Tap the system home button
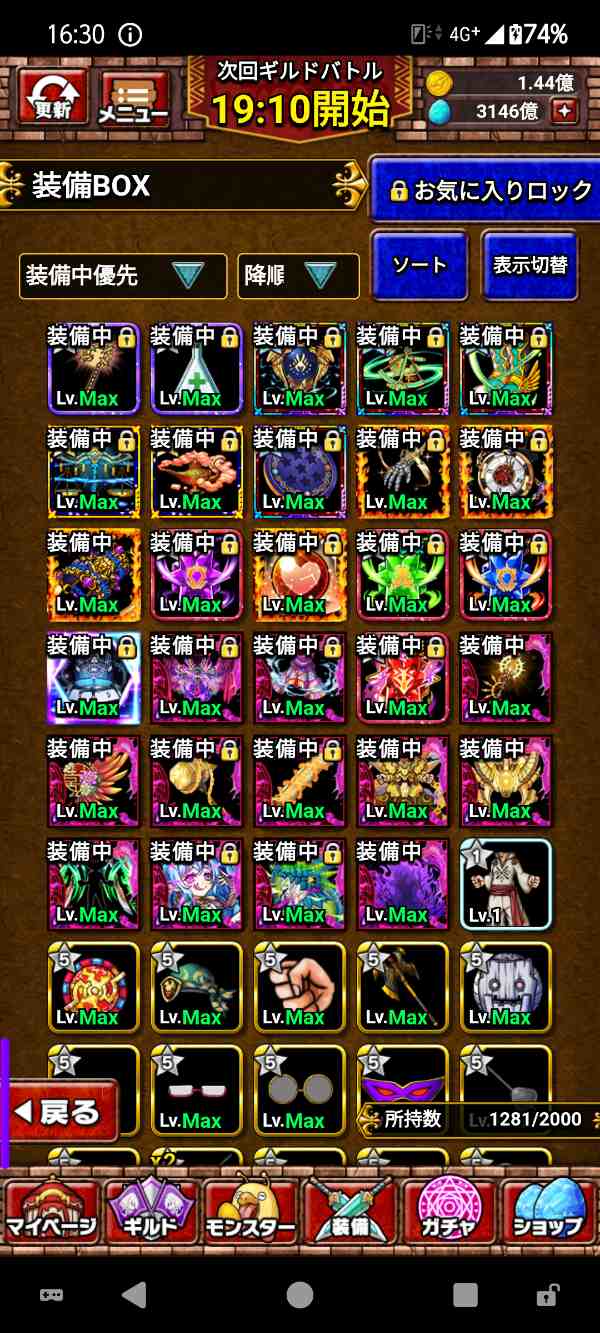 coord(300,1296)
